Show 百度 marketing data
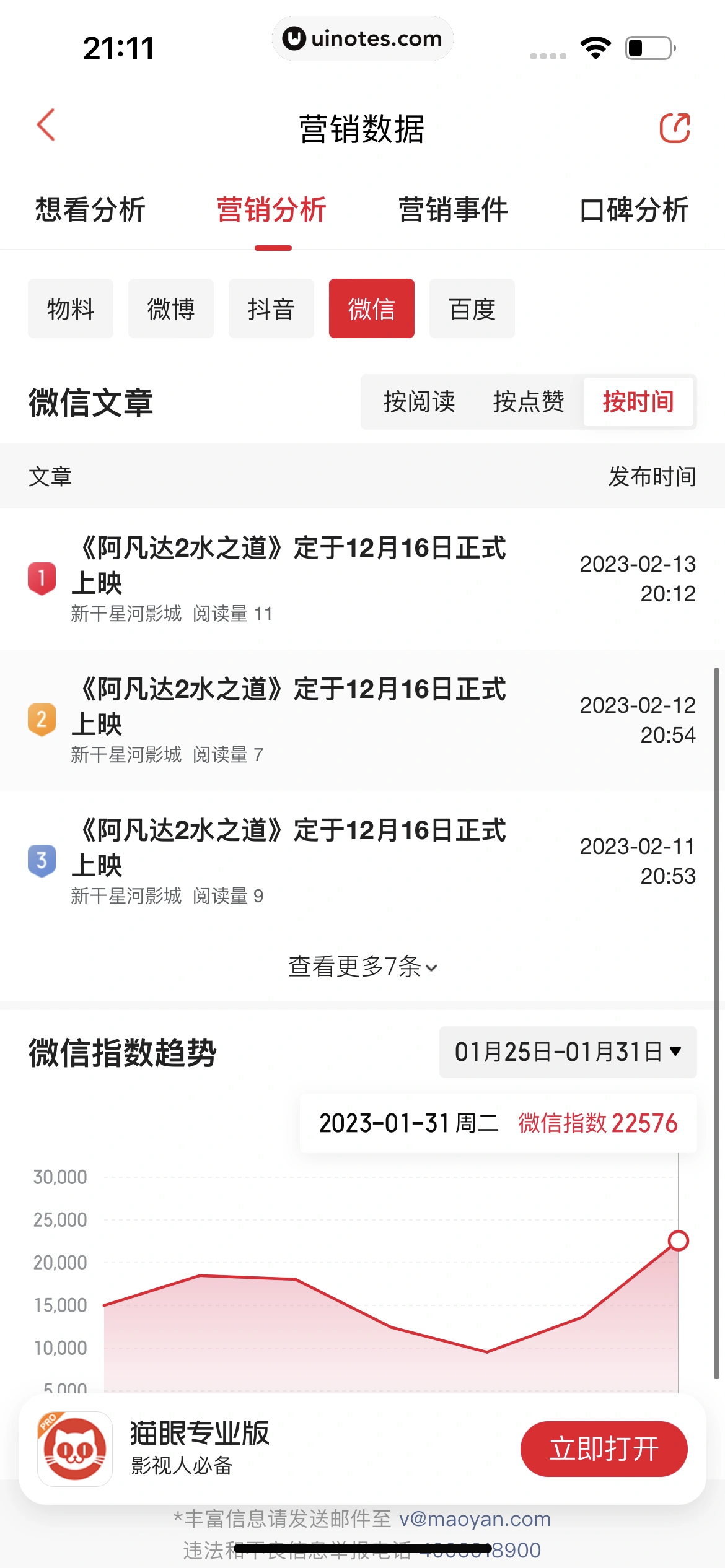This screenshot has width=725, height=1568. (472, 308)
